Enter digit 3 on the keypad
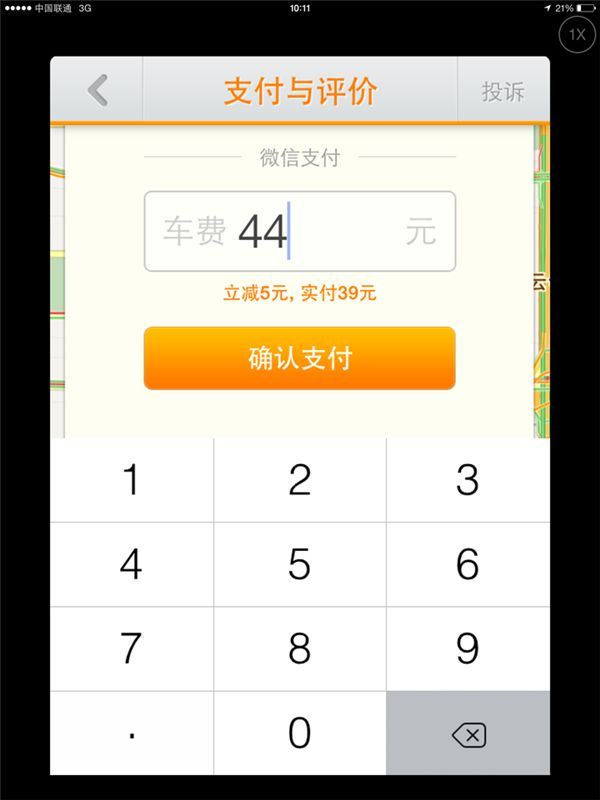This screenshot has width=600, height=800. click(x=467, y=480)
